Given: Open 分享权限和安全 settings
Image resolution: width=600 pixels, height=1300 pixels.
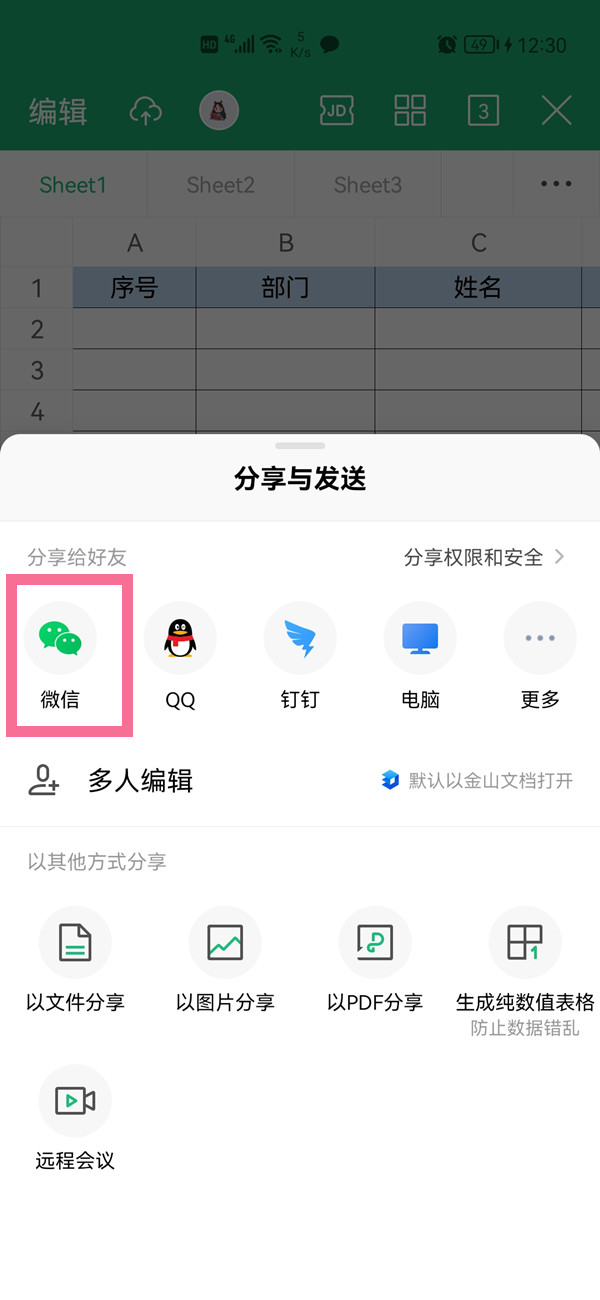Looking at the screenshot, I should [484, 557].
